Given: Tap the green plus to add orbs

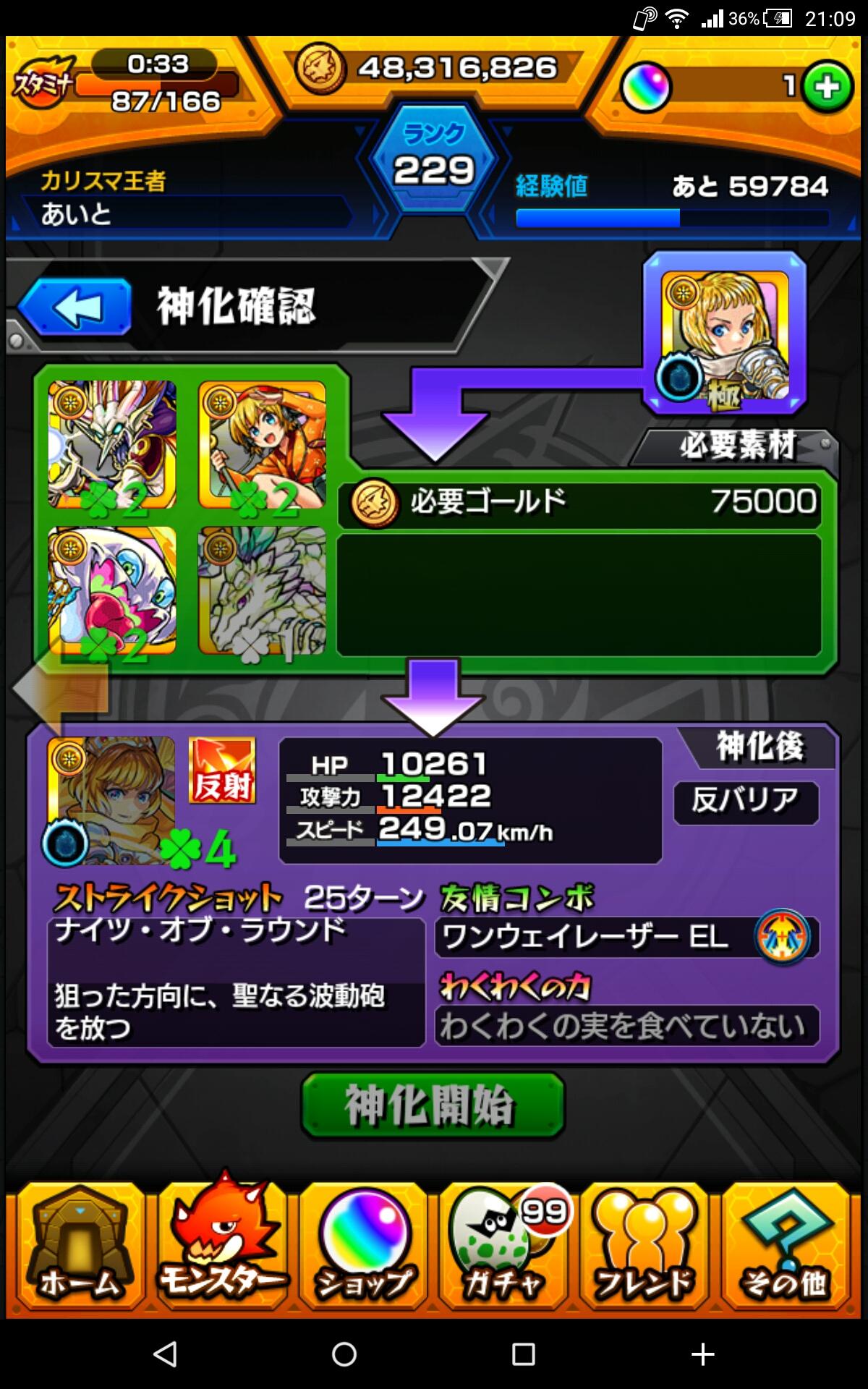Looking at the screenshot, I should click(x=827, y=88).
